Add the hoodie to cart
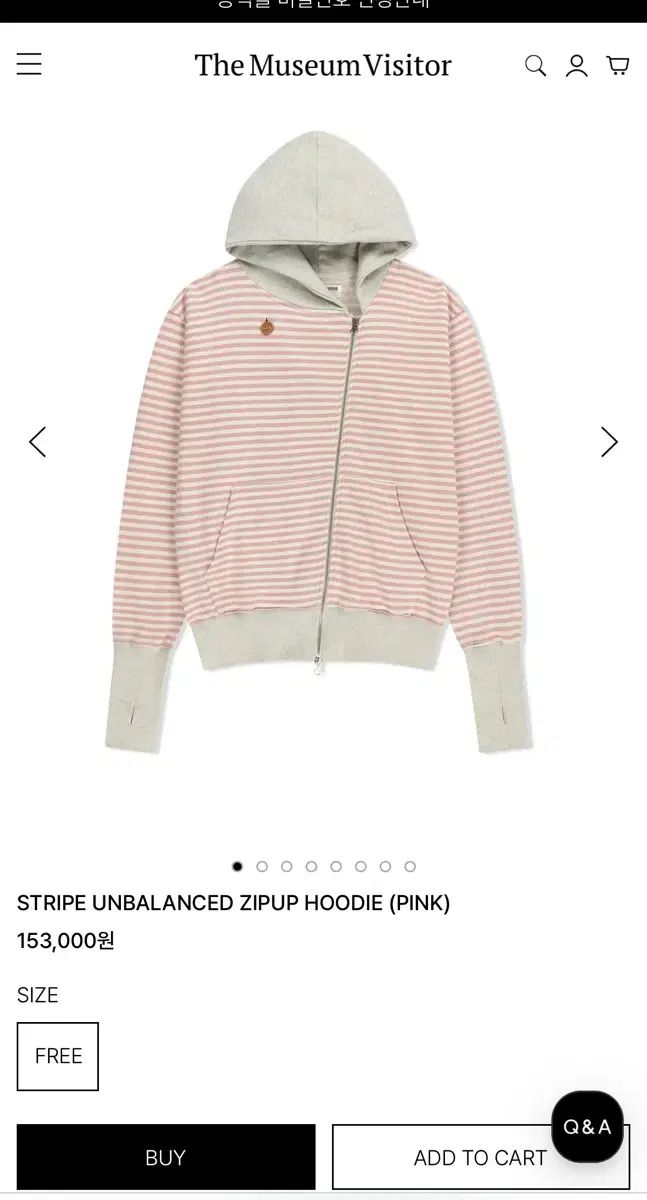This screenshot has width=647, height=1200. pos(481,1157)
